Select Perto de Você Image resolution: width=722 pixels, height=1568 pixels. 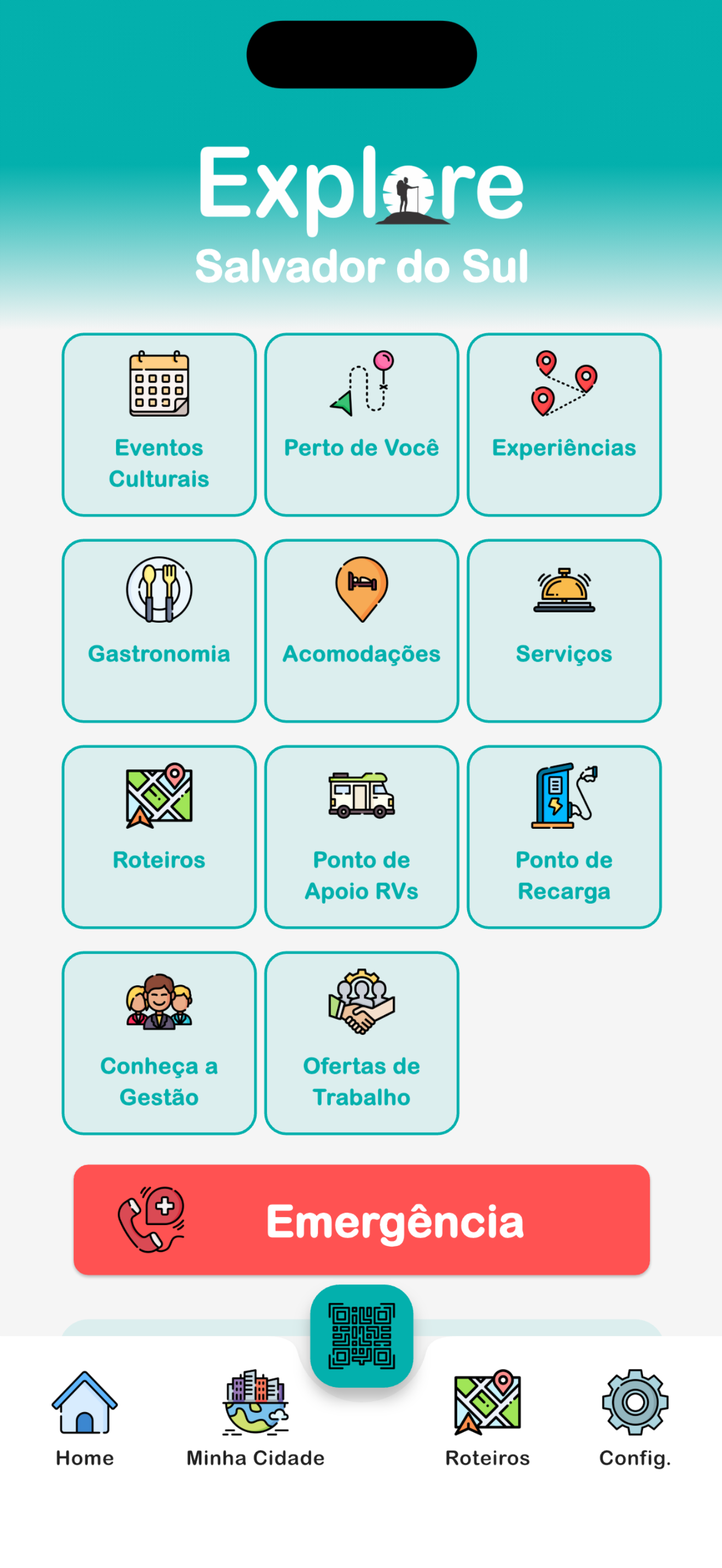362,425
